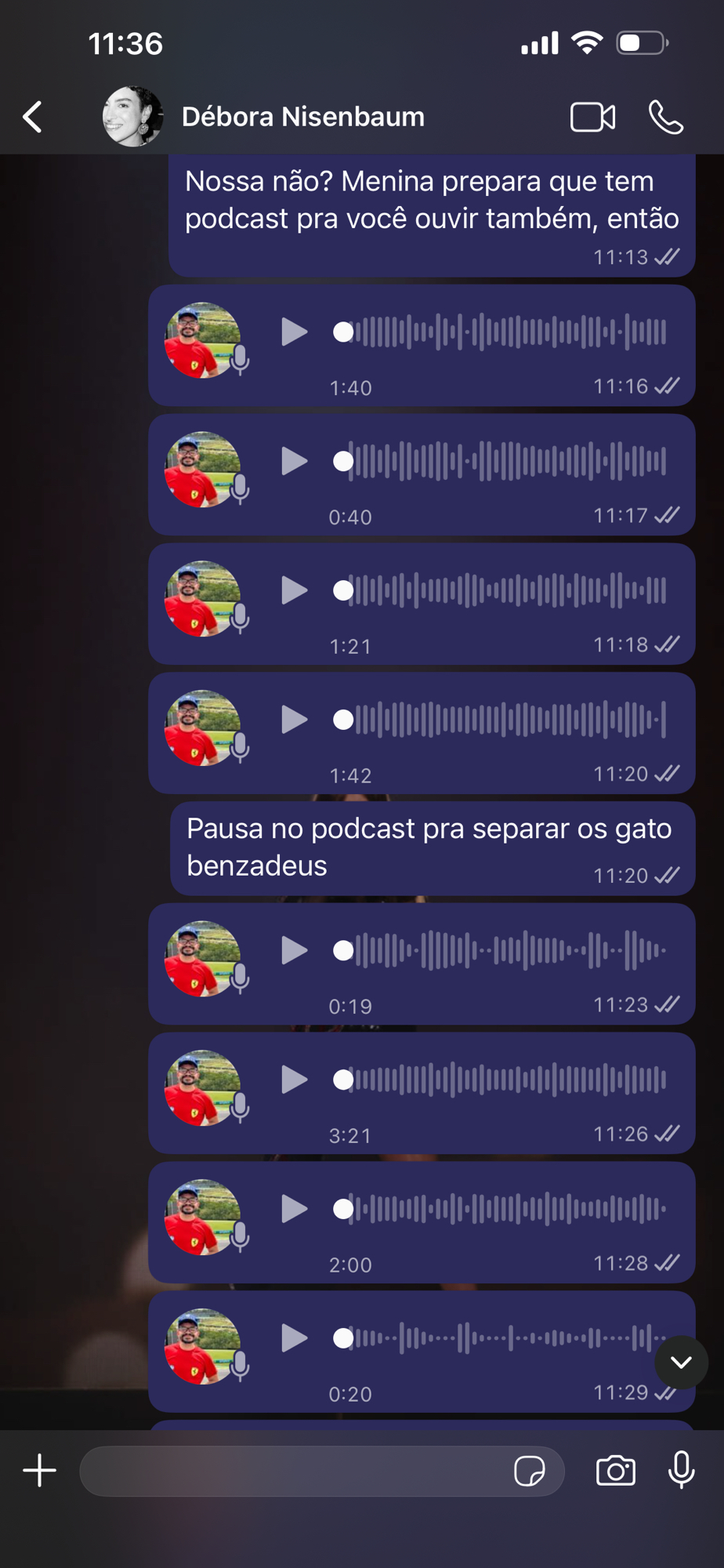The height and width of the screenshot is (1568, 724).
Task: Play the 1:42 voice message
Action: (x=294, y=720)
